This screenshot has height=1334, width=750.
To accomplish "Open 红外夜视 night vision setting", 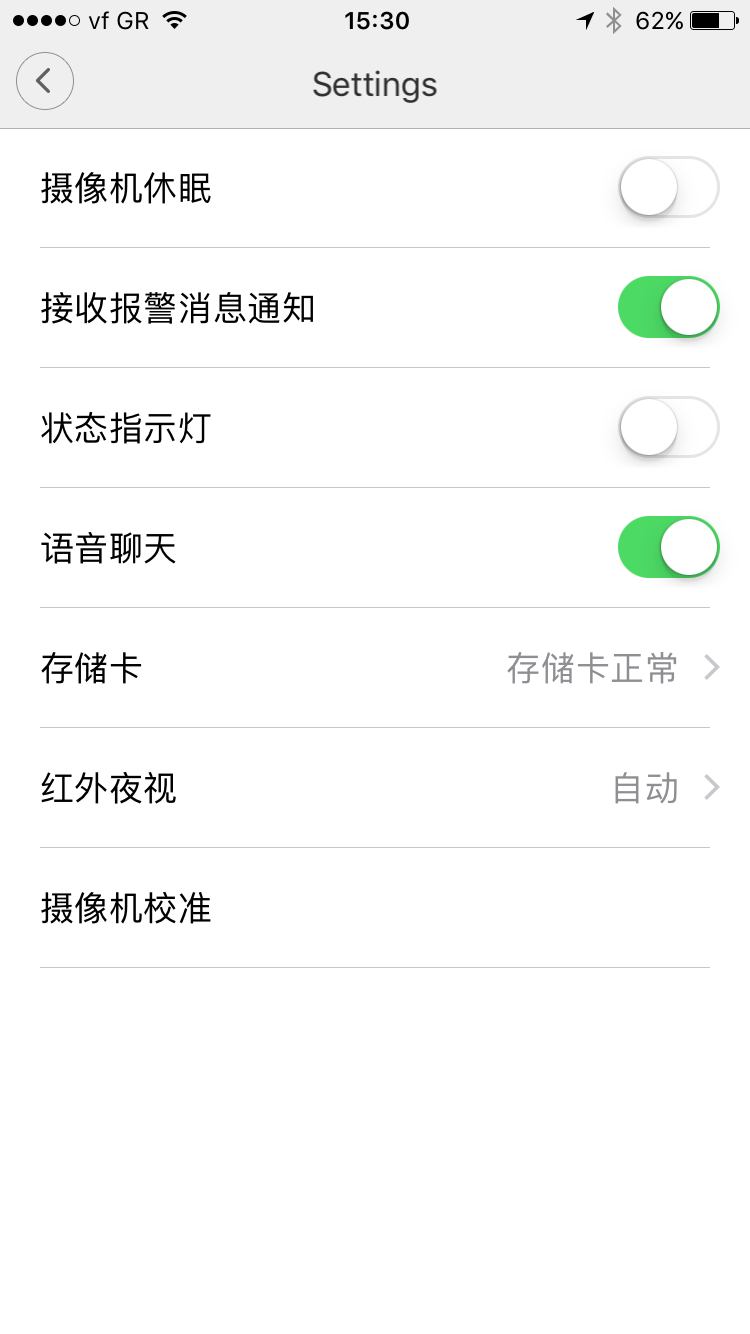I will pos(375,788).
